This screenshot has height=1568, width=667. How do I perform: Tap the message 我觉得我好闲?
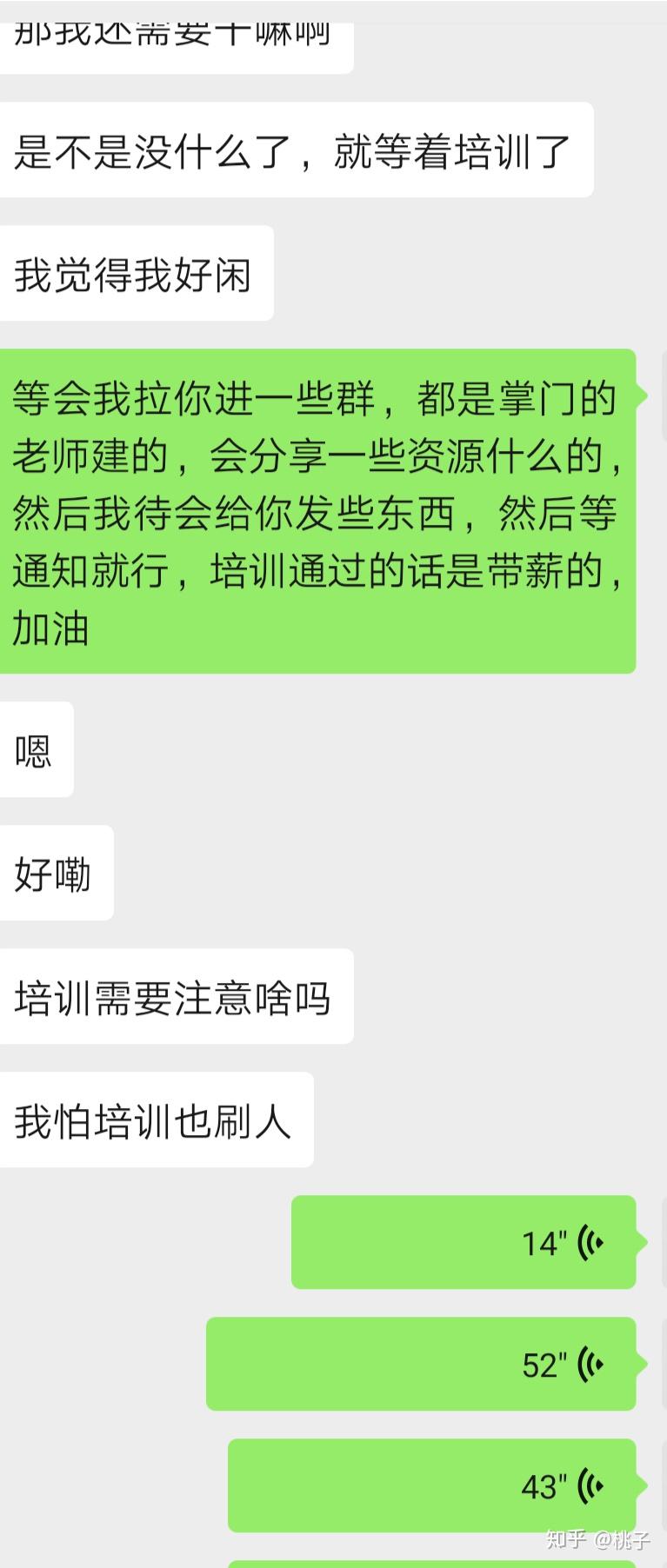137,272
